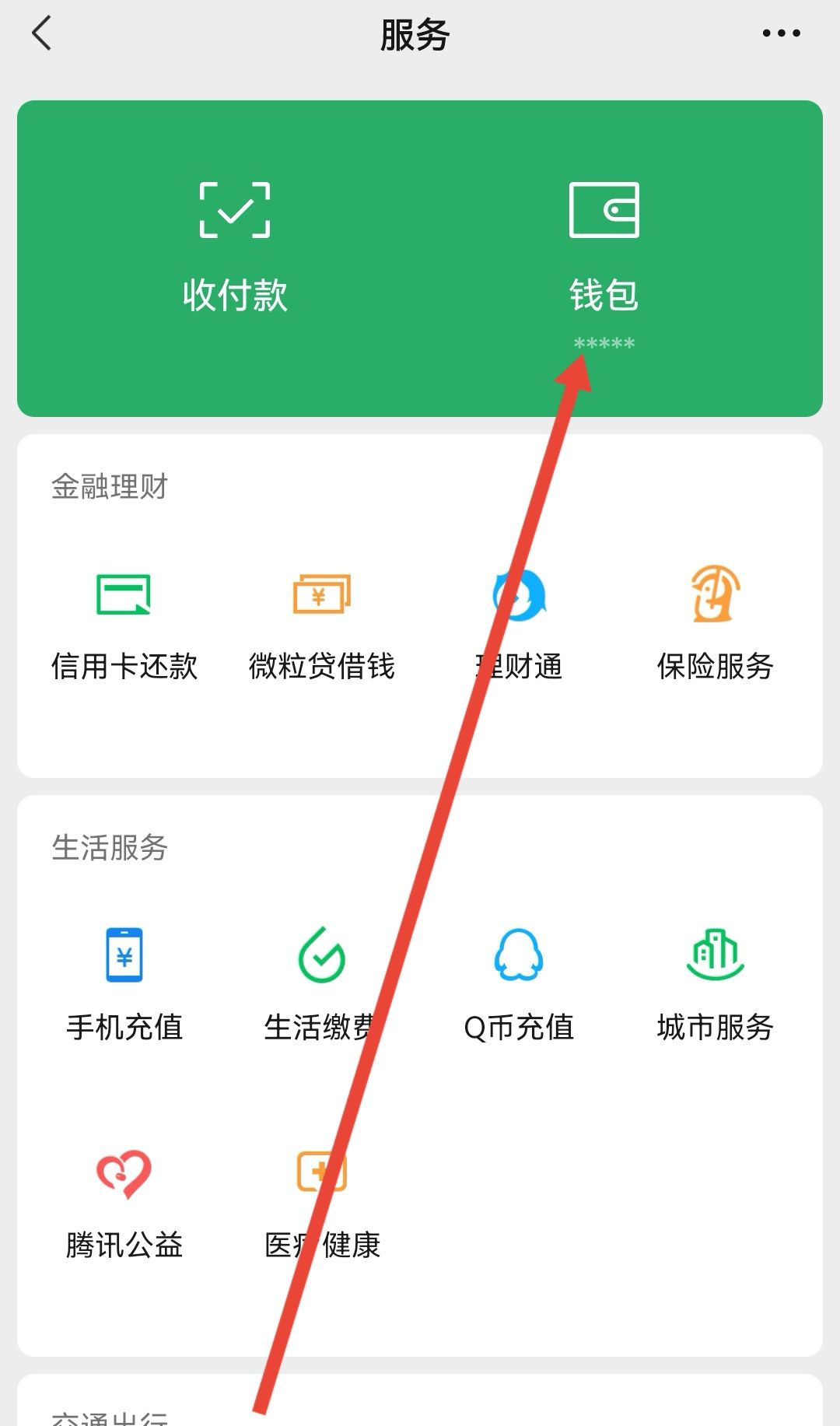The width and height of the screenshot is (840, 1426).
Task: Tap the 生活服务 section header
Action: click(x=110, y=848)
